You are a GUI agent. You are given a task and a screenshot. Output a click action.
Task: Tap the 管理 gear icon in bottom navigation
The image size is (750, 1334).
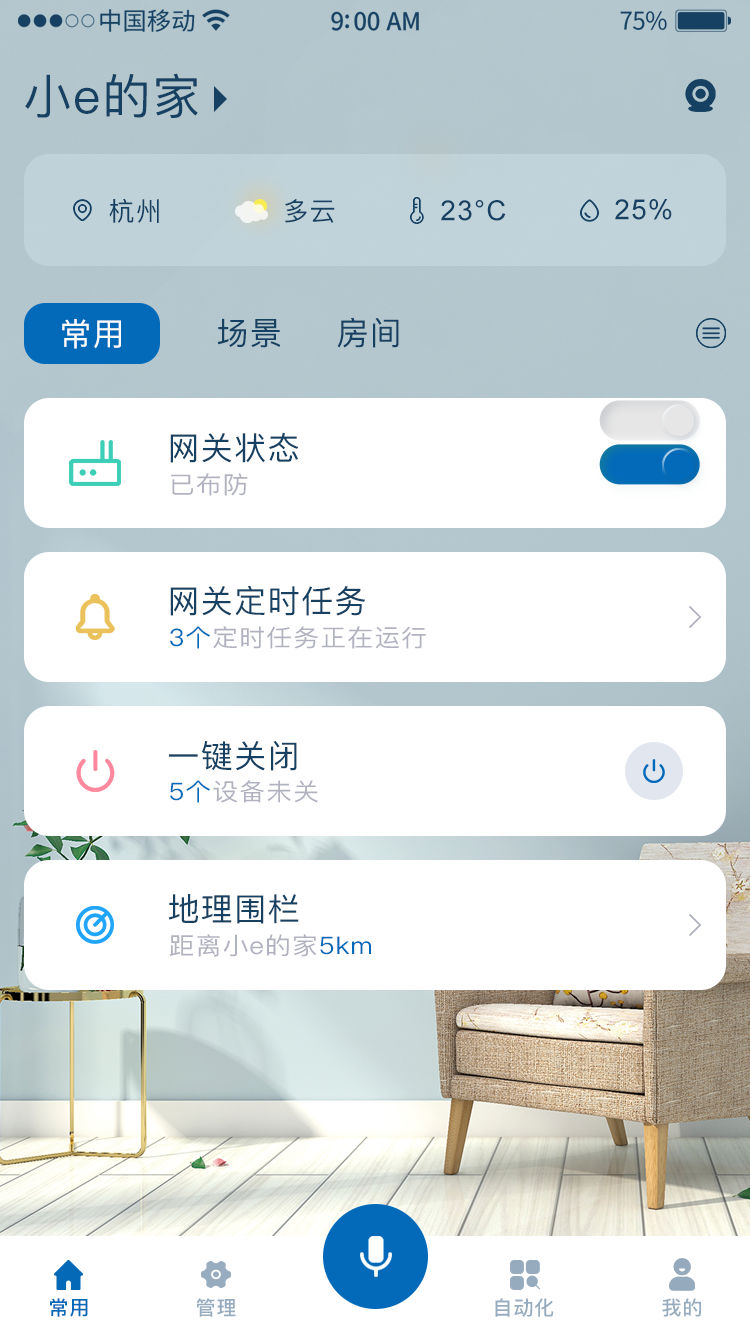(215, 1272)
